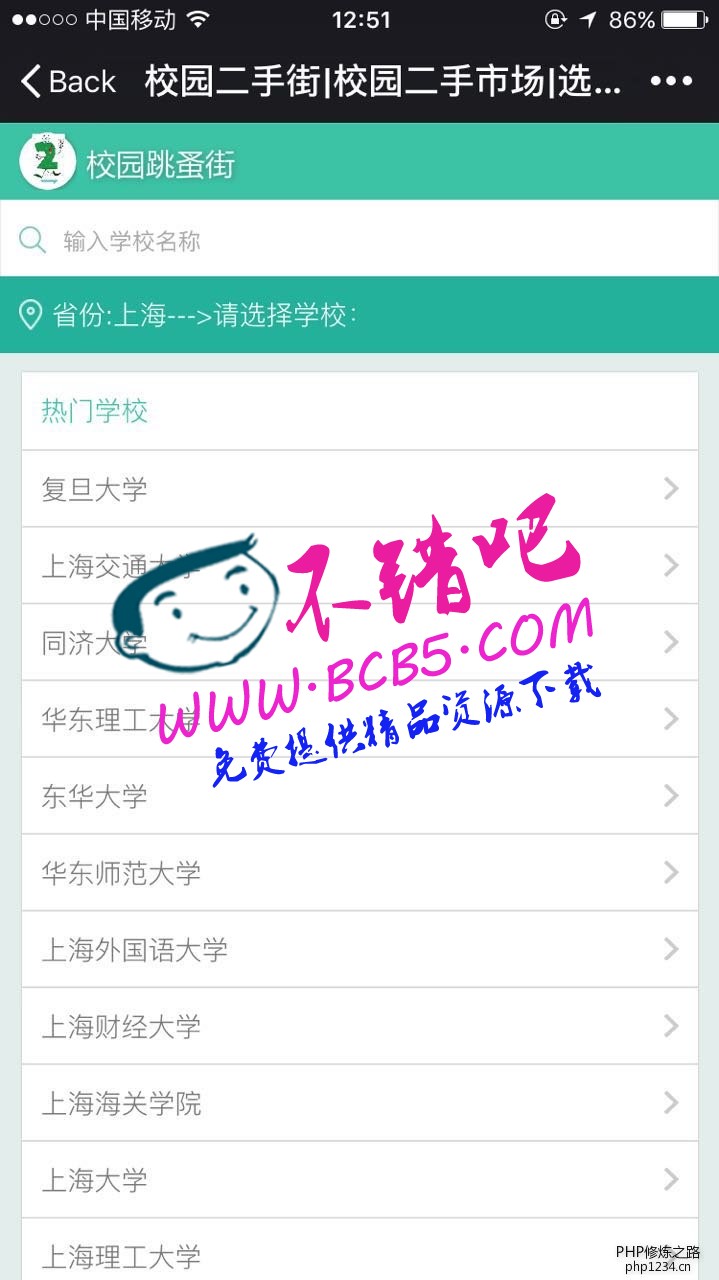719x1280 pixels.
Task: Select 复旦大学 from the list
Action: point(359,489)
